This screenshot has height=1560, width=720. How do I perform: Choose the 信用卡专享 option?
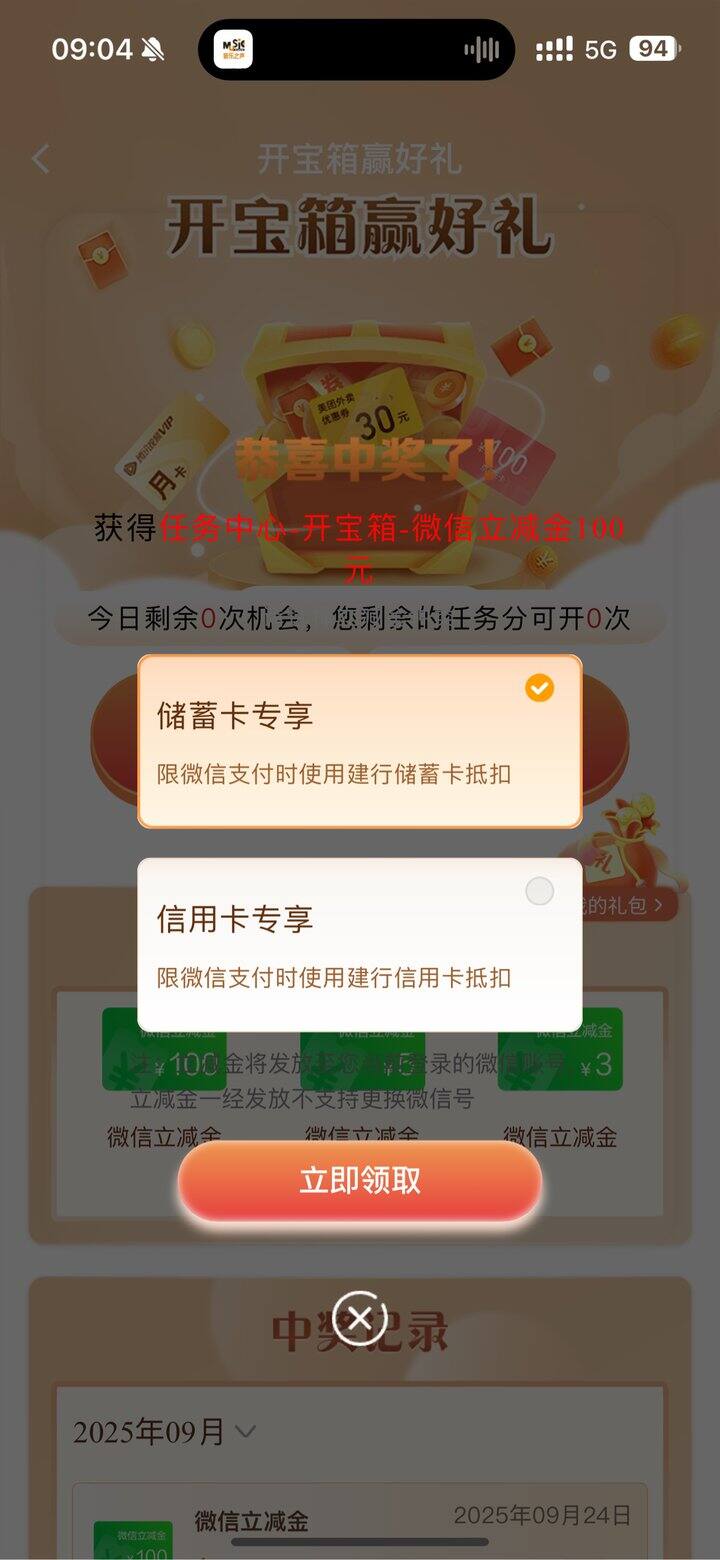pyautogui.click(x=360, y=944)
